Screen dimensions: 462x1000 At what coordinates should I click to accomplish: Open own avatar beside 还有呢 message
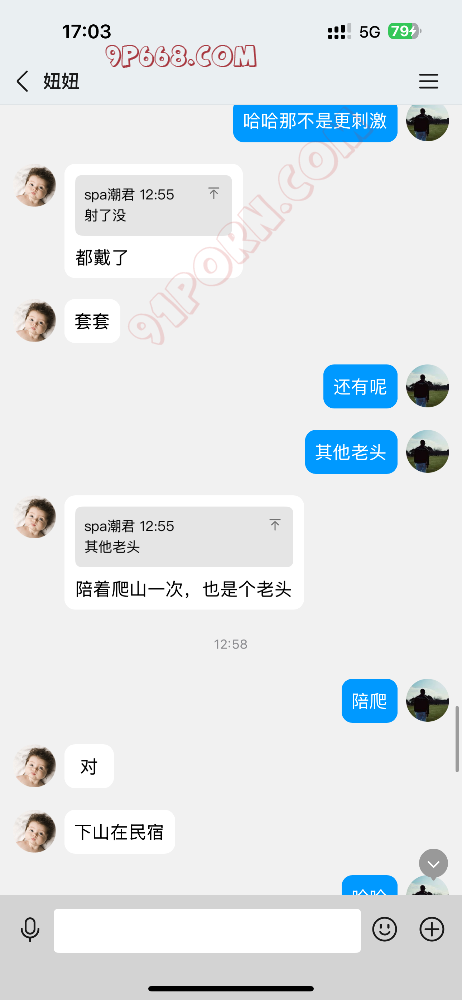[428, 386]
